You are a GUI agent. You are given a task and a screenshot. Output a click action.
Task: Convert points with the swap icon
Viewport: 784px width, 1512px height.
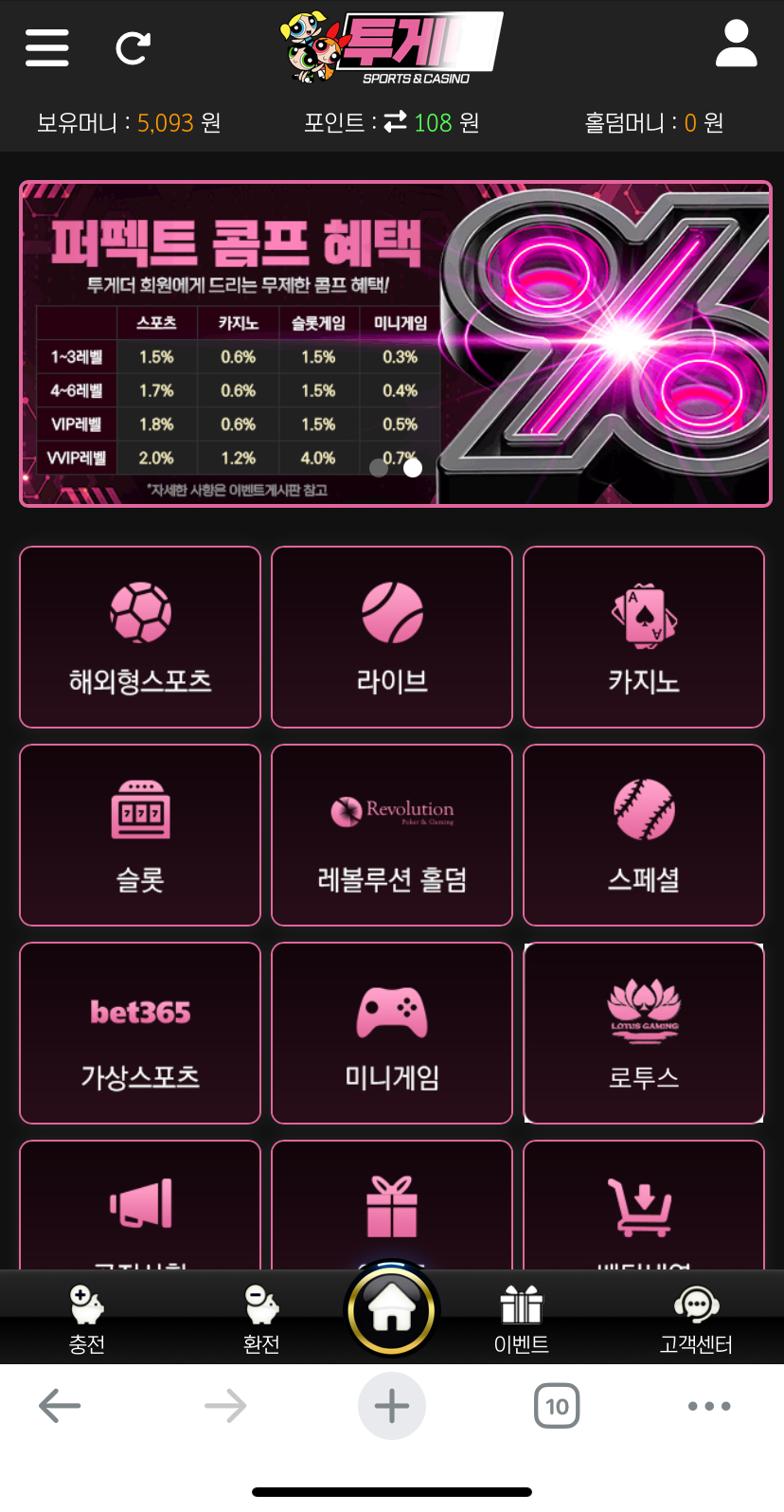click(395, 121)
